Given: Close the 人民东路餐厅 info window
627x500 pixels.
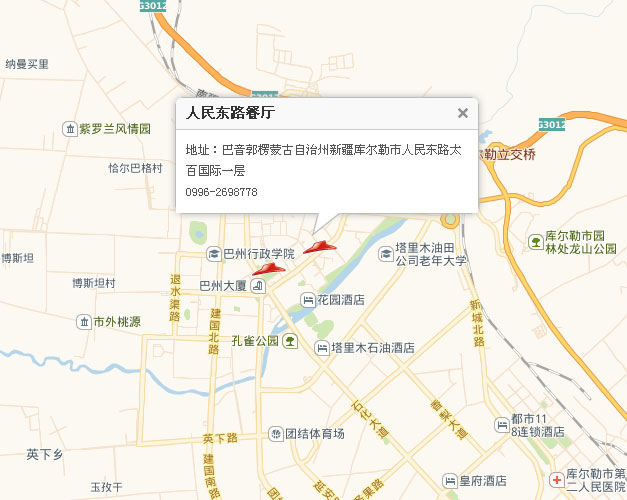Looking at the screenshot, I should click(x=462, y=114).
